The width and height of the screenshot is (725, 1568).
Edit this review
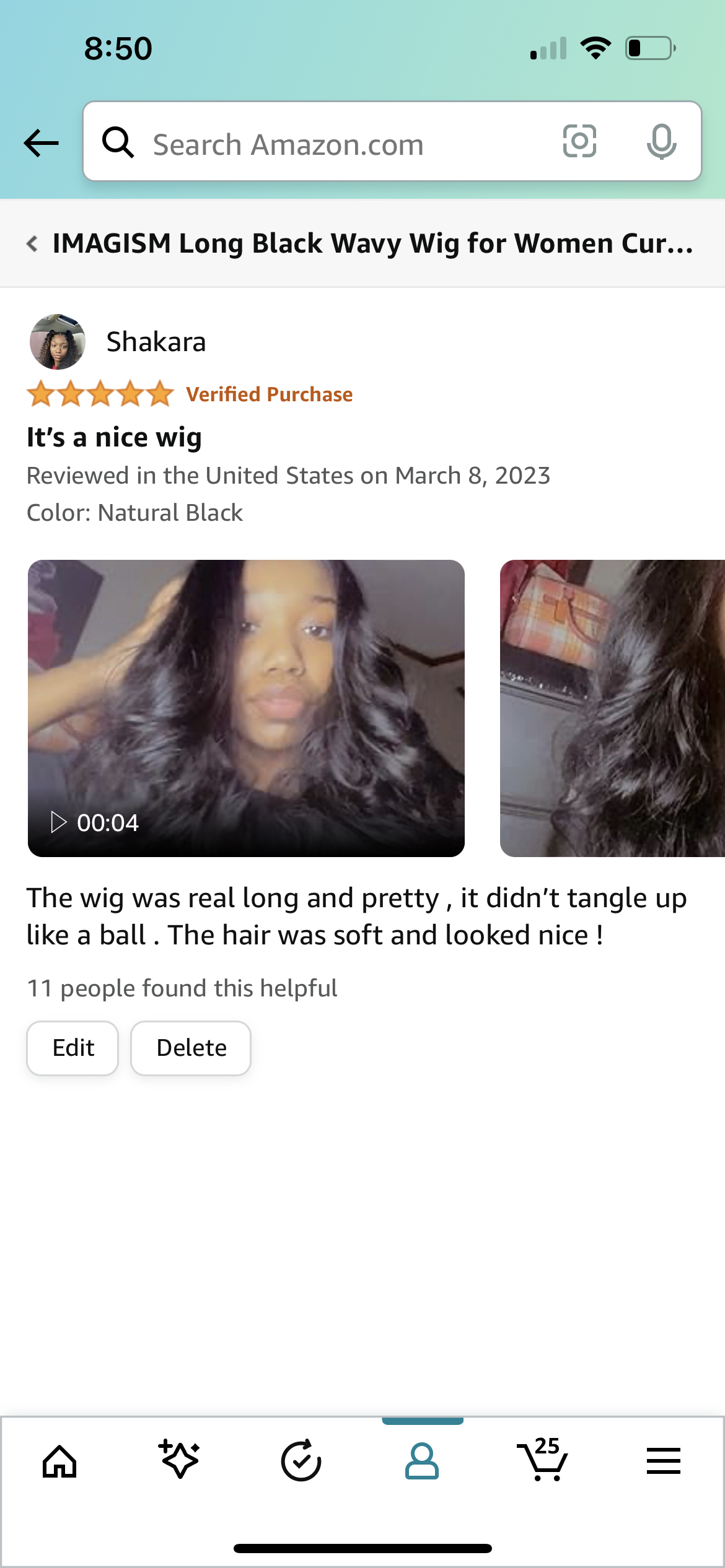(x=72, y=1048)
